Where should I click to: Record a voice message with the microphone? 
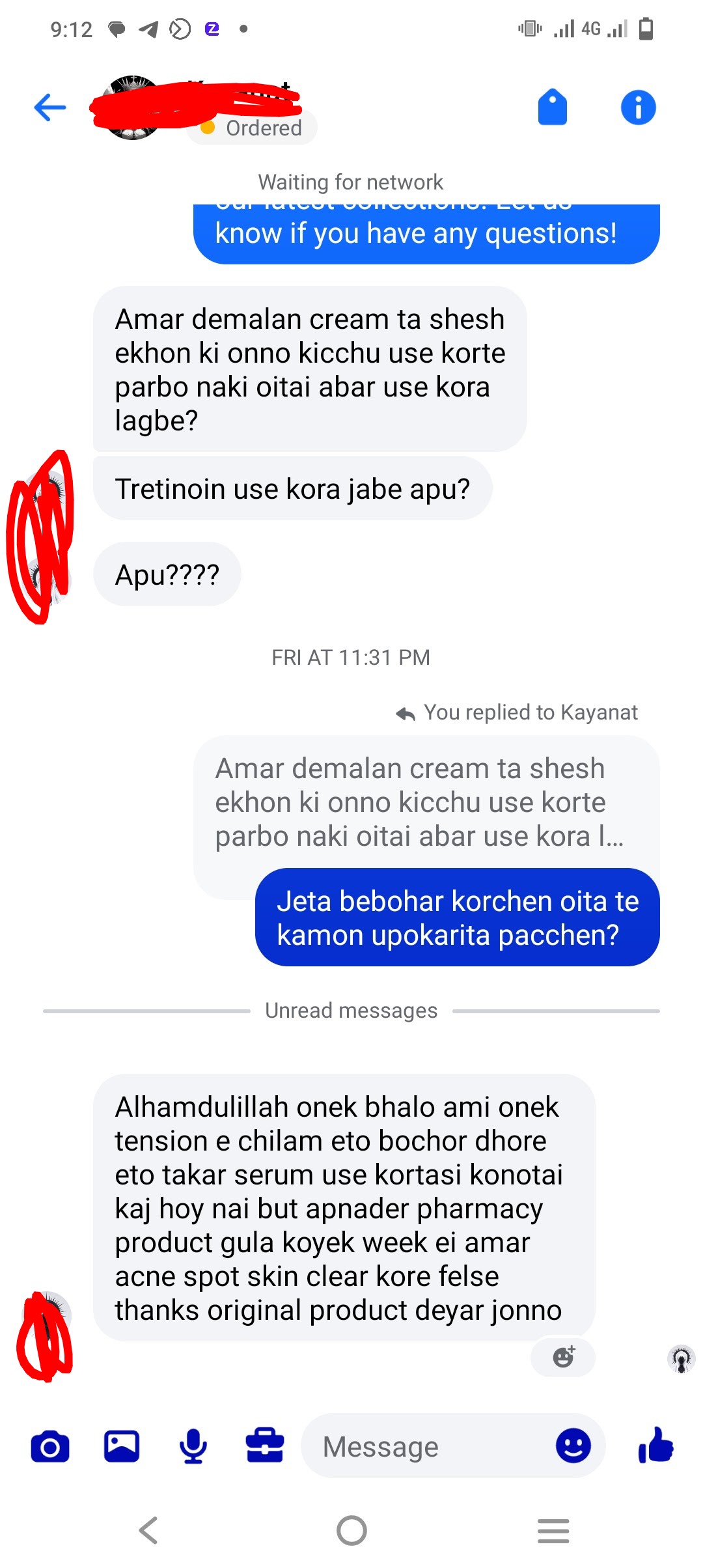click(193, 1446)
